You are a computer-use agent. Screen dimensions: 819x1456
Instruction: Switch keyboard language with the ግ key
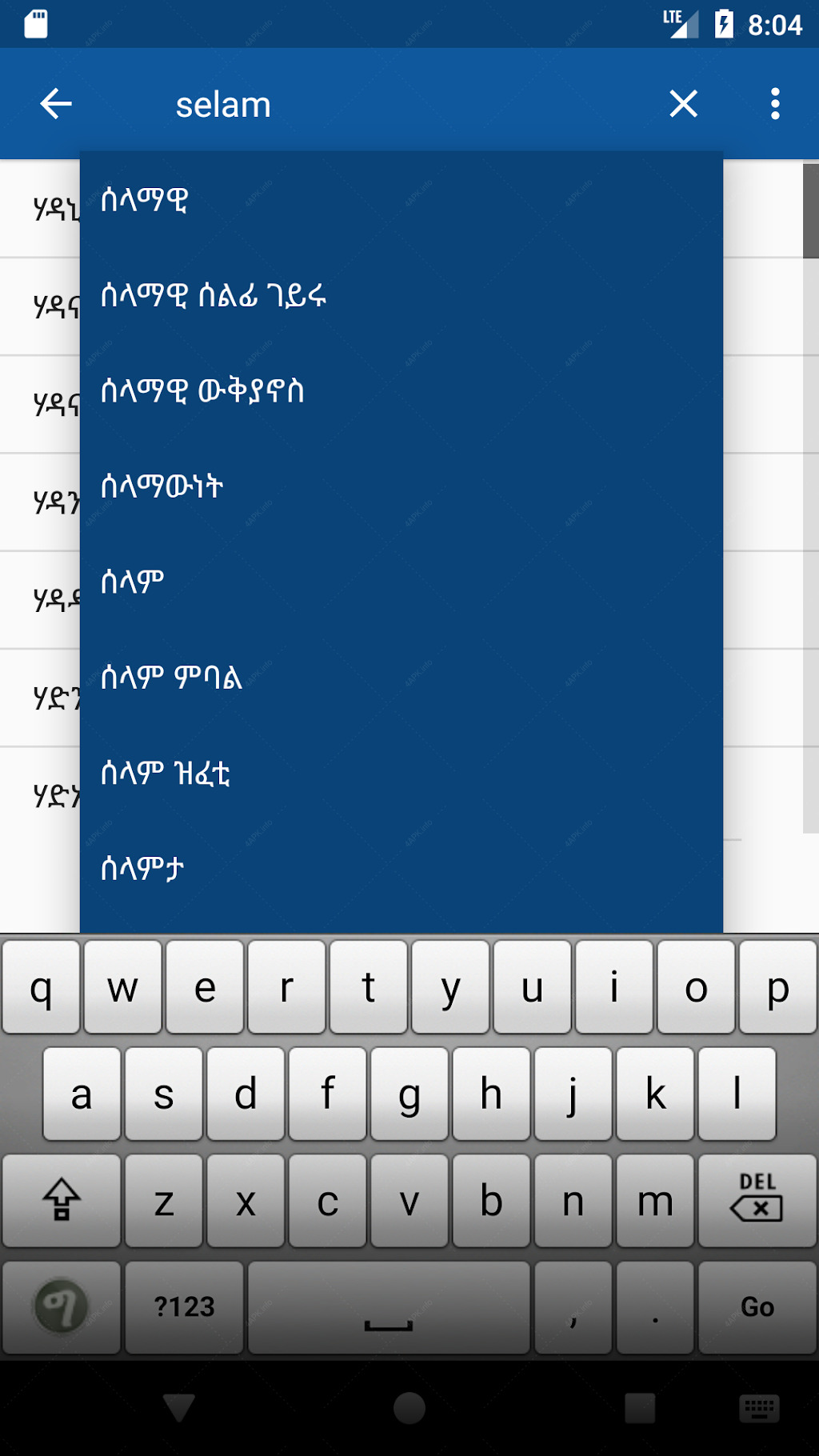pyautogui.click(x=62, y=1307)
